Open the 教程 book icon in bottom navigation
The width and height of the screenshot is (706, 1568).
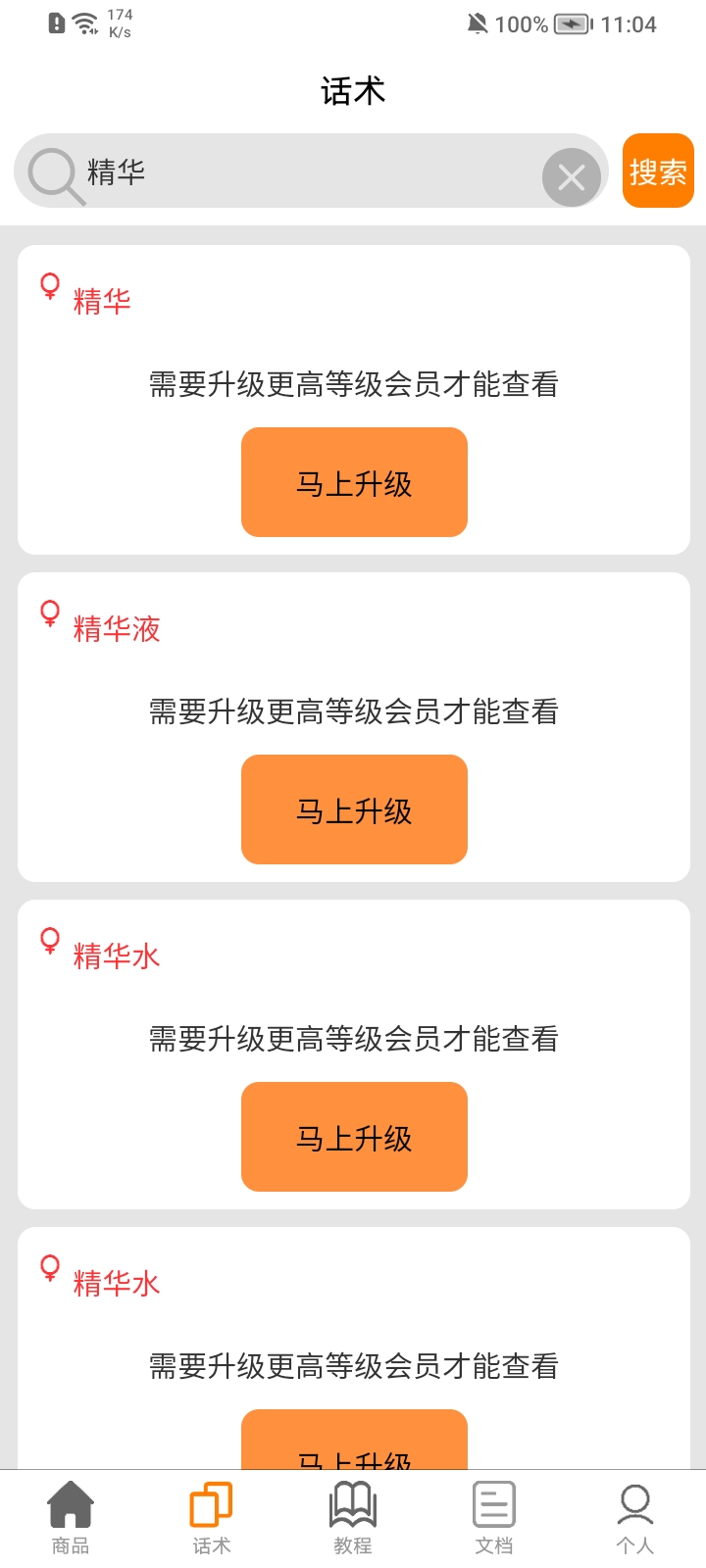pyautogui.click(x=352, y=1501)
